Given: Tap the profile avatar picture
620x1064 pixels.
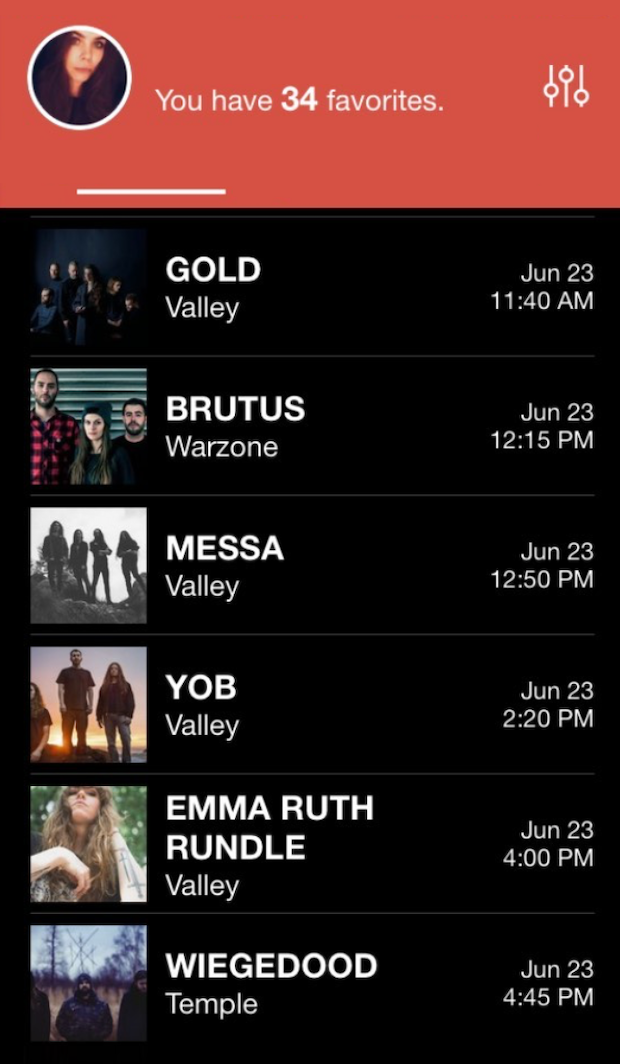Looking at the screenshot, I should 80,78.
